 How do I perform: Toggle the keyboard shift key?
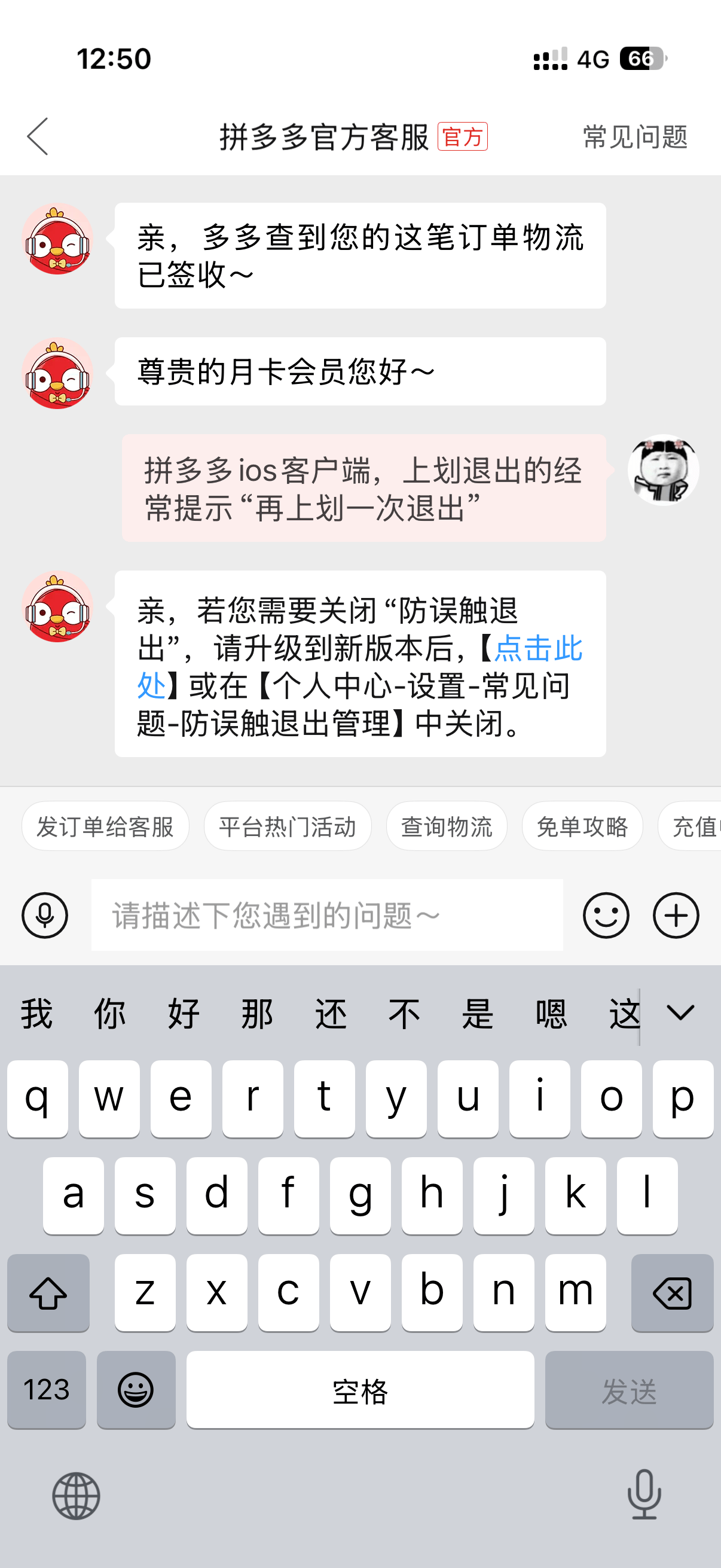(x=48, y=1293)
